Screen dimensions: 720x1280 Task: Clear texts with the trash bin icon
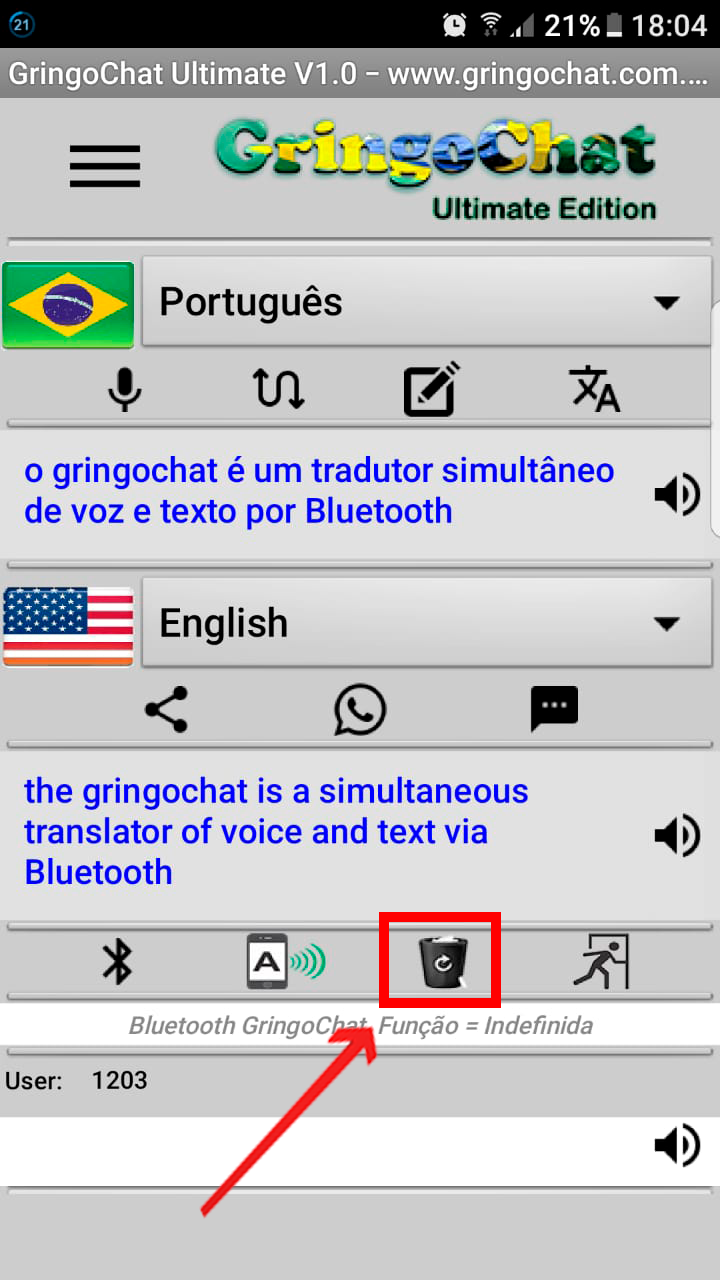[441, 962]
